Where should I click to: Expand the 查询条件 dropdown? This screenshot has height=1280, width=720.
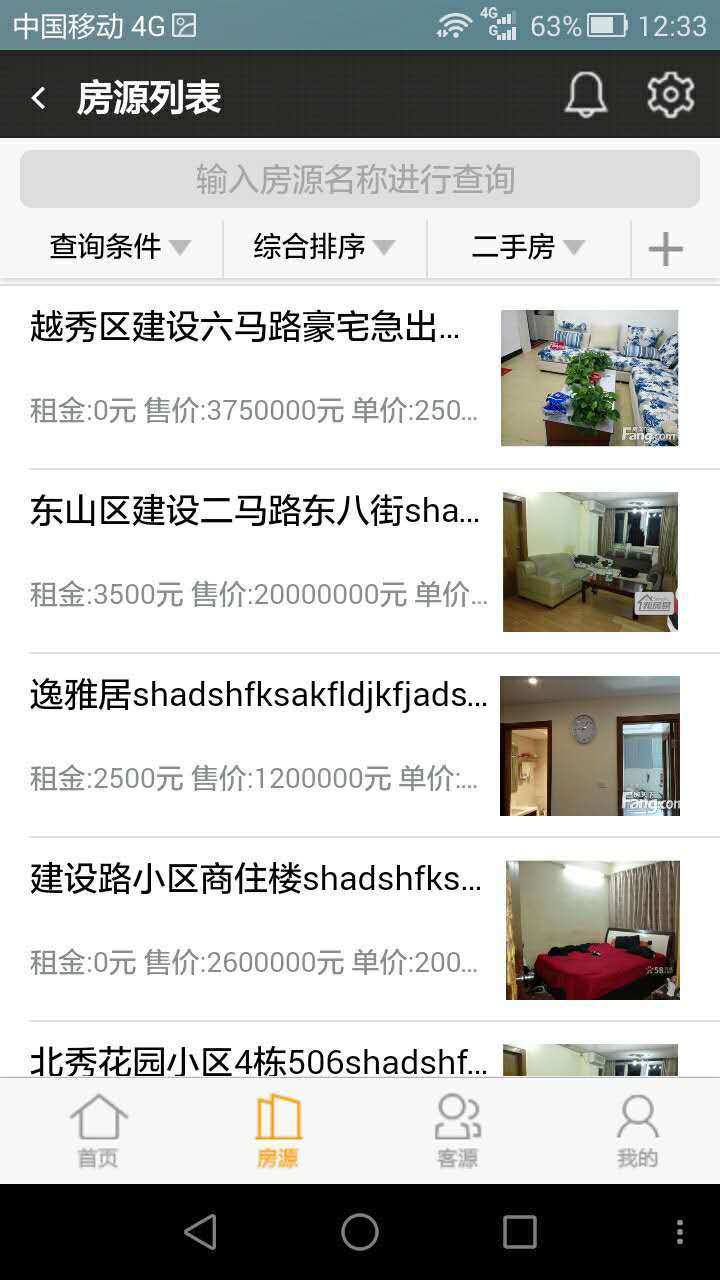[120, 246]
